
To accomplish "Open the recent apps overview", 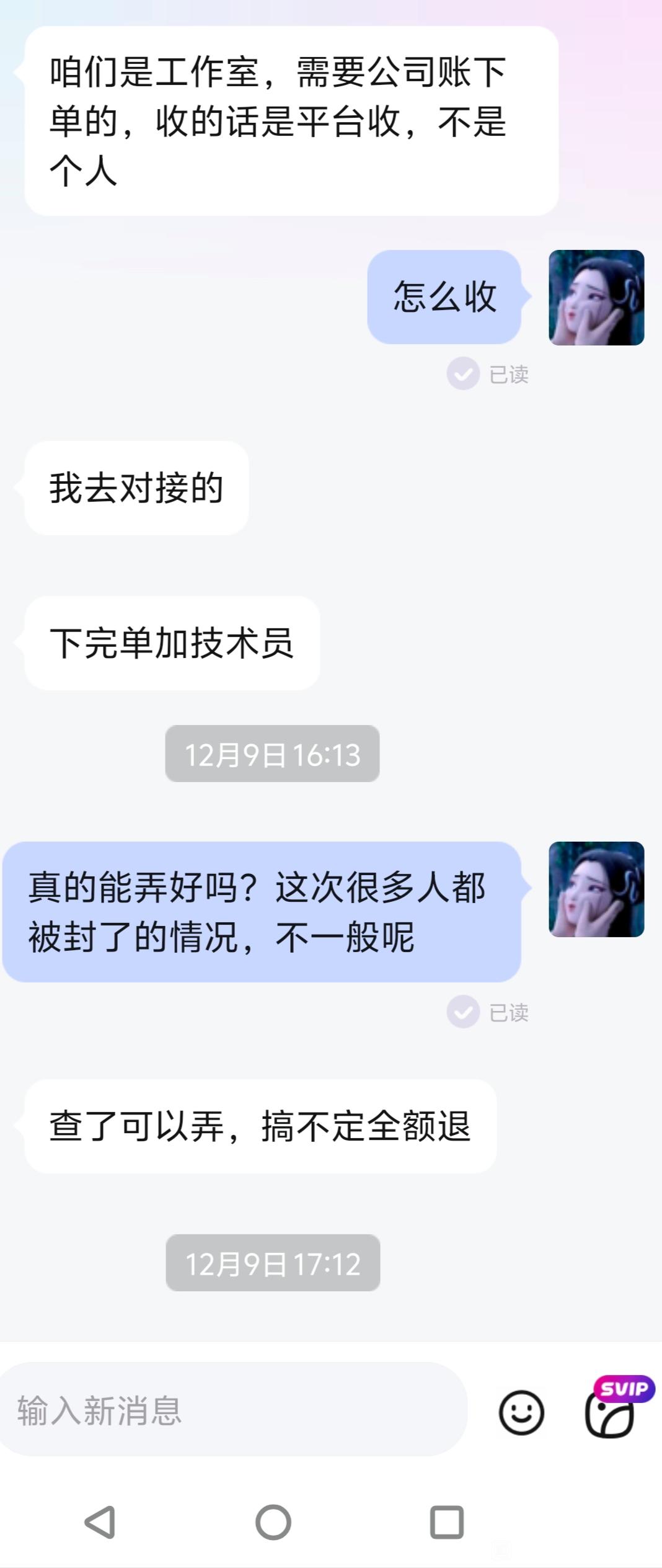I will point(447,1522).
